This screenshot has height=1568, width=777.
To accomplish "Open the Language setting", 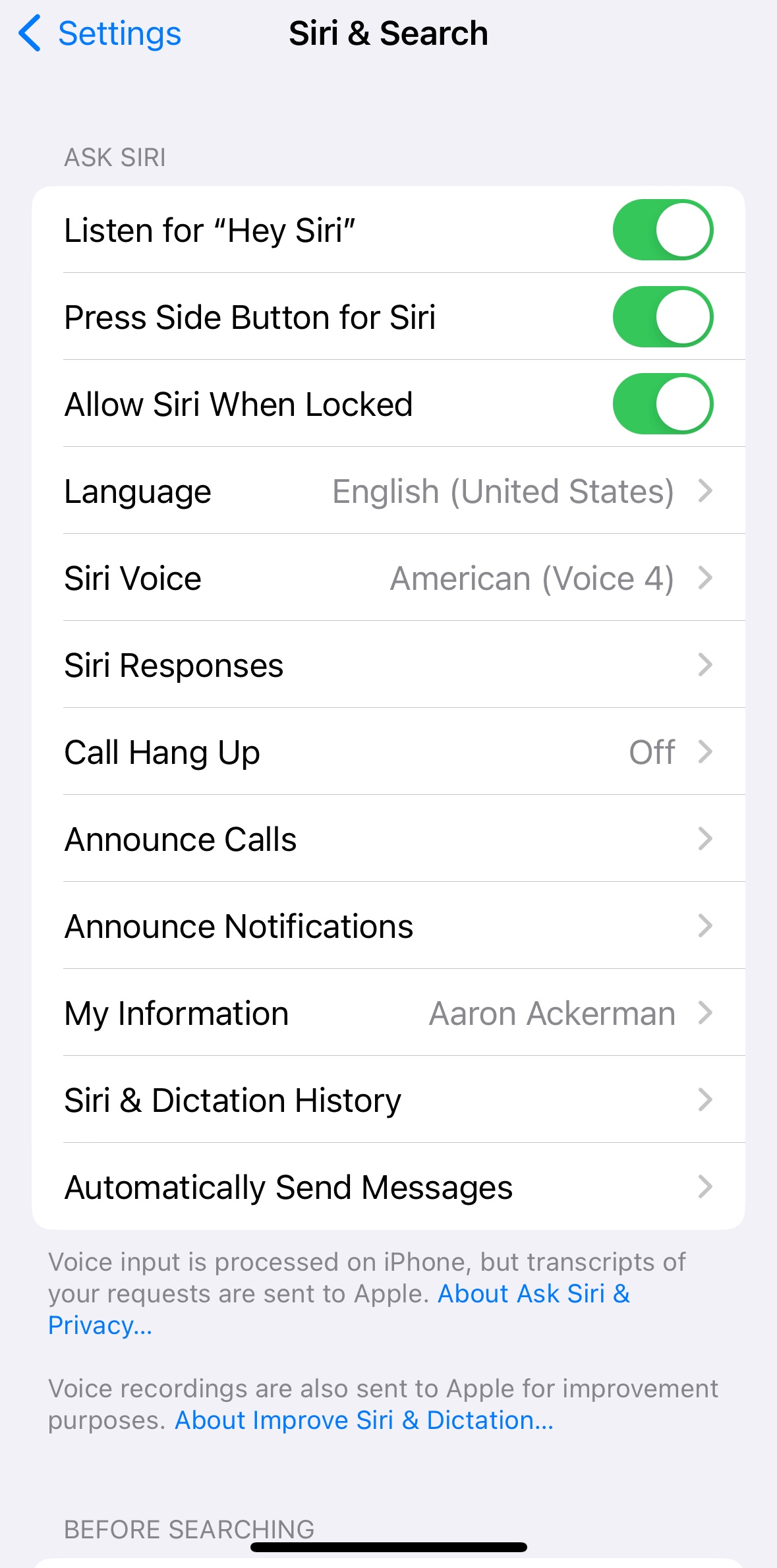I will click(388, 491).
